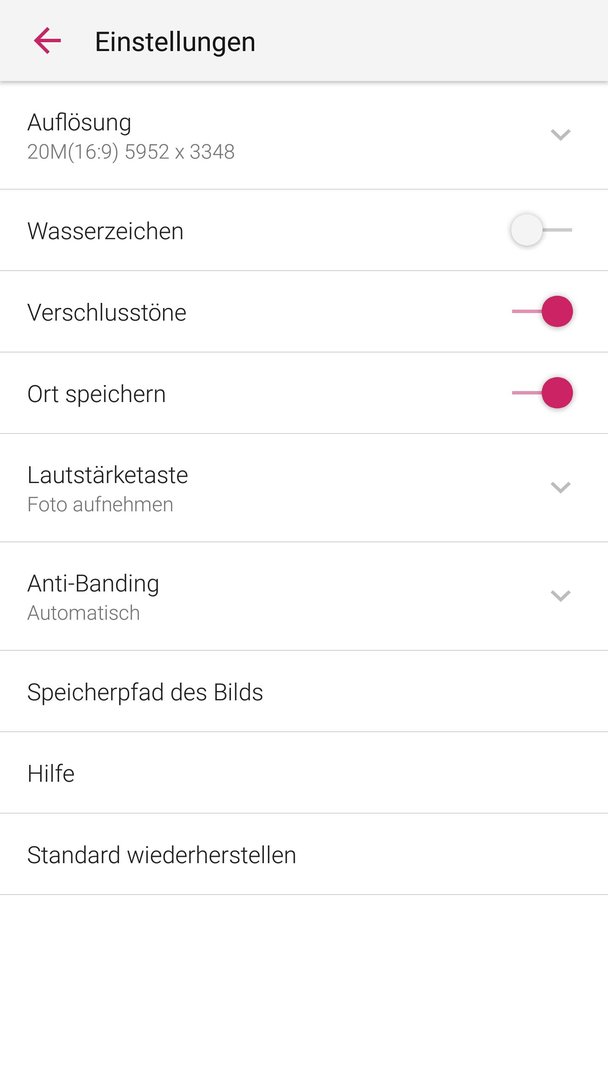Select Standard wiederherstellen
608x1080 pixels.
[x=304, y=854]
